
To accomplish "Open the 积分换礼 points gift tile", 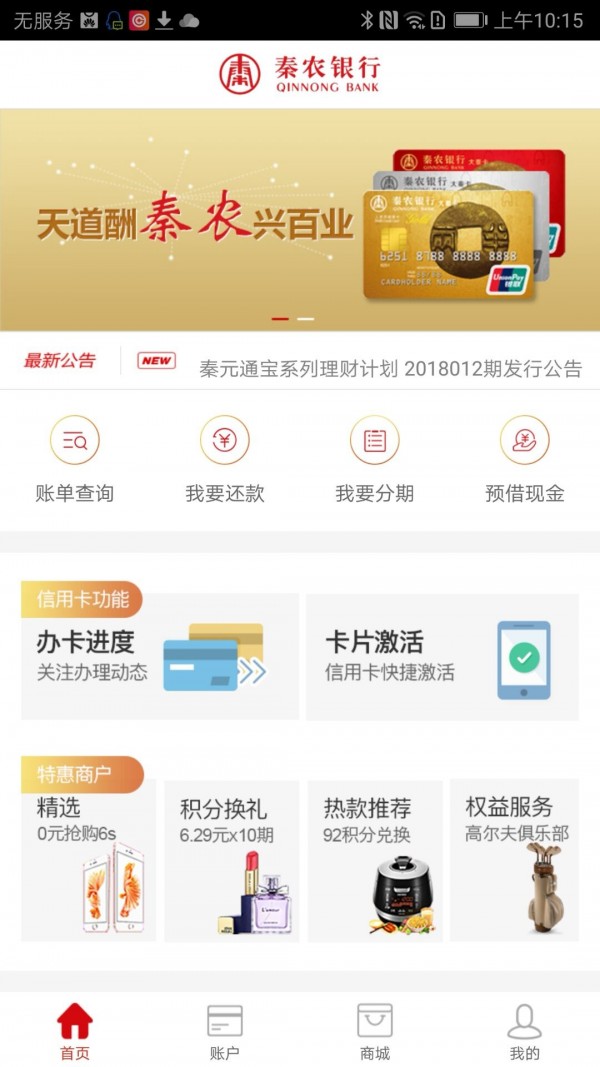I will coord(232,862).
